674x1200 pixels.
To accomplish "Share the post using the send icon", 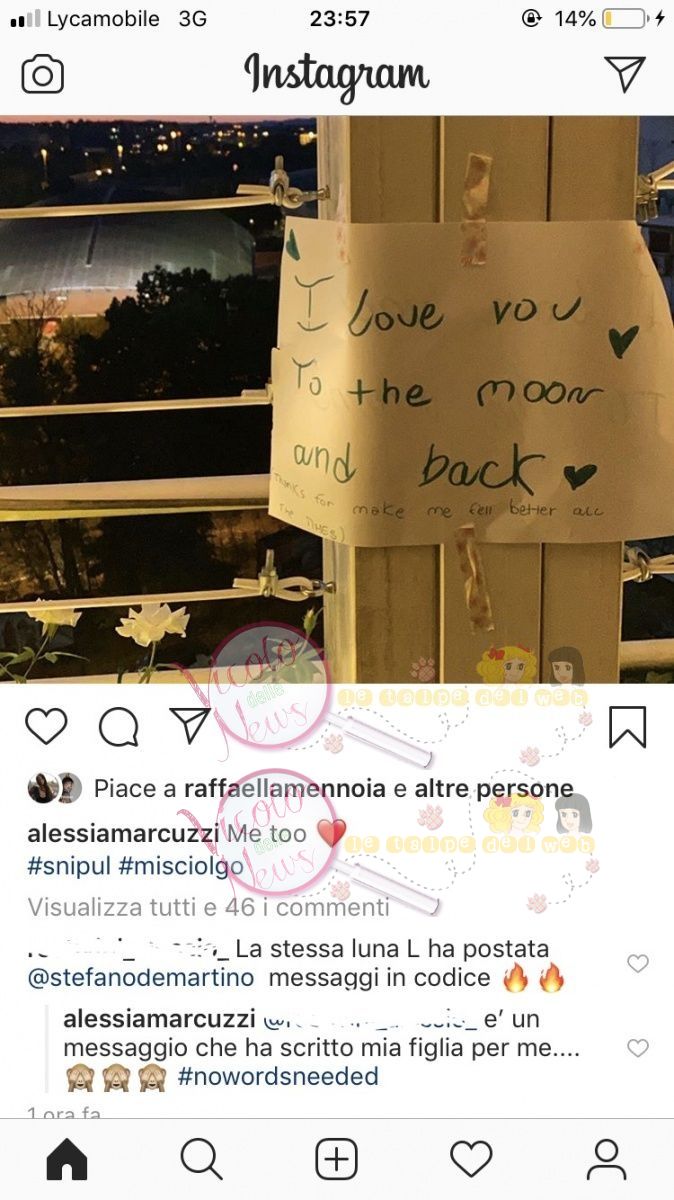I will click(x=190, y=727).
